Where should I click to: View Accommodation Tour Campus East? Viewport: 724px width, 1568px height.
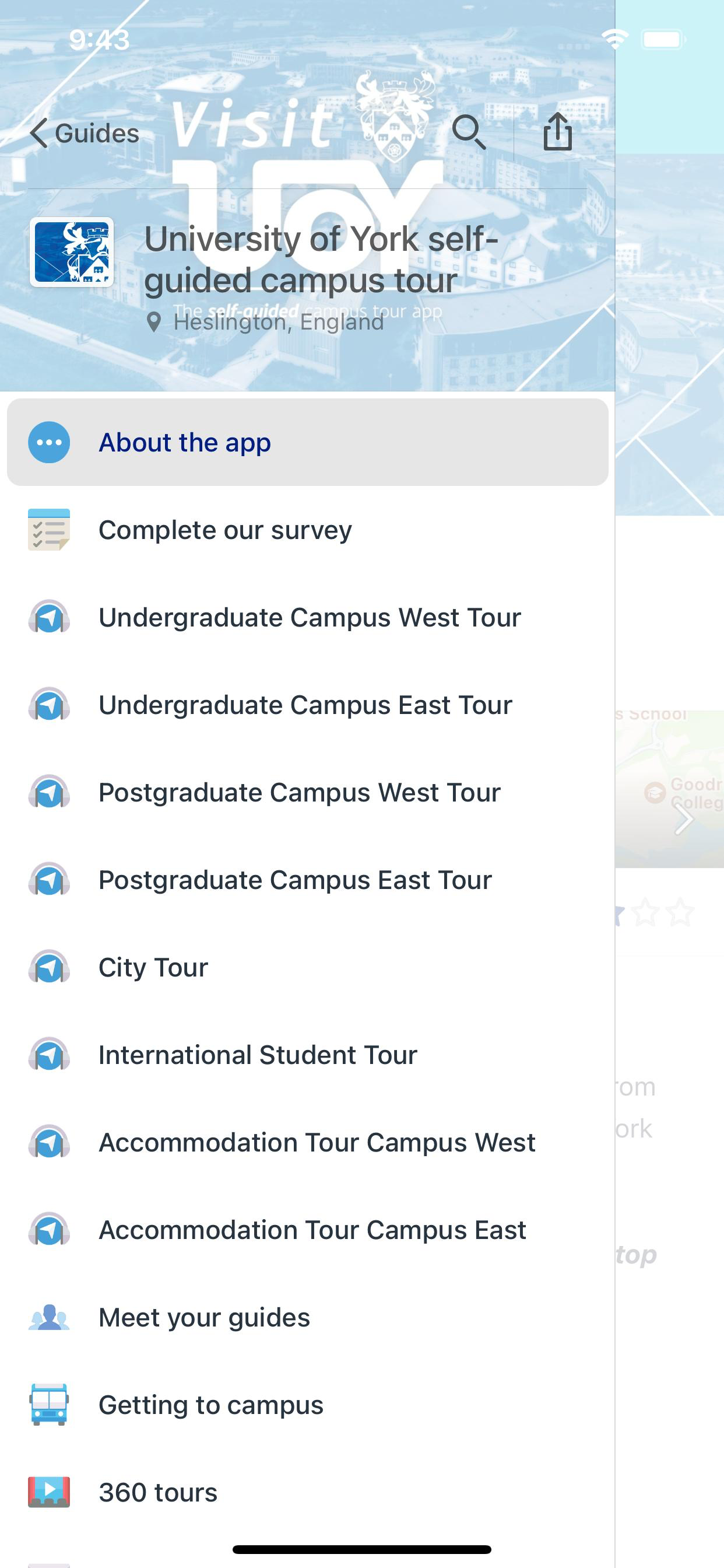click(x=307, y=1230)
